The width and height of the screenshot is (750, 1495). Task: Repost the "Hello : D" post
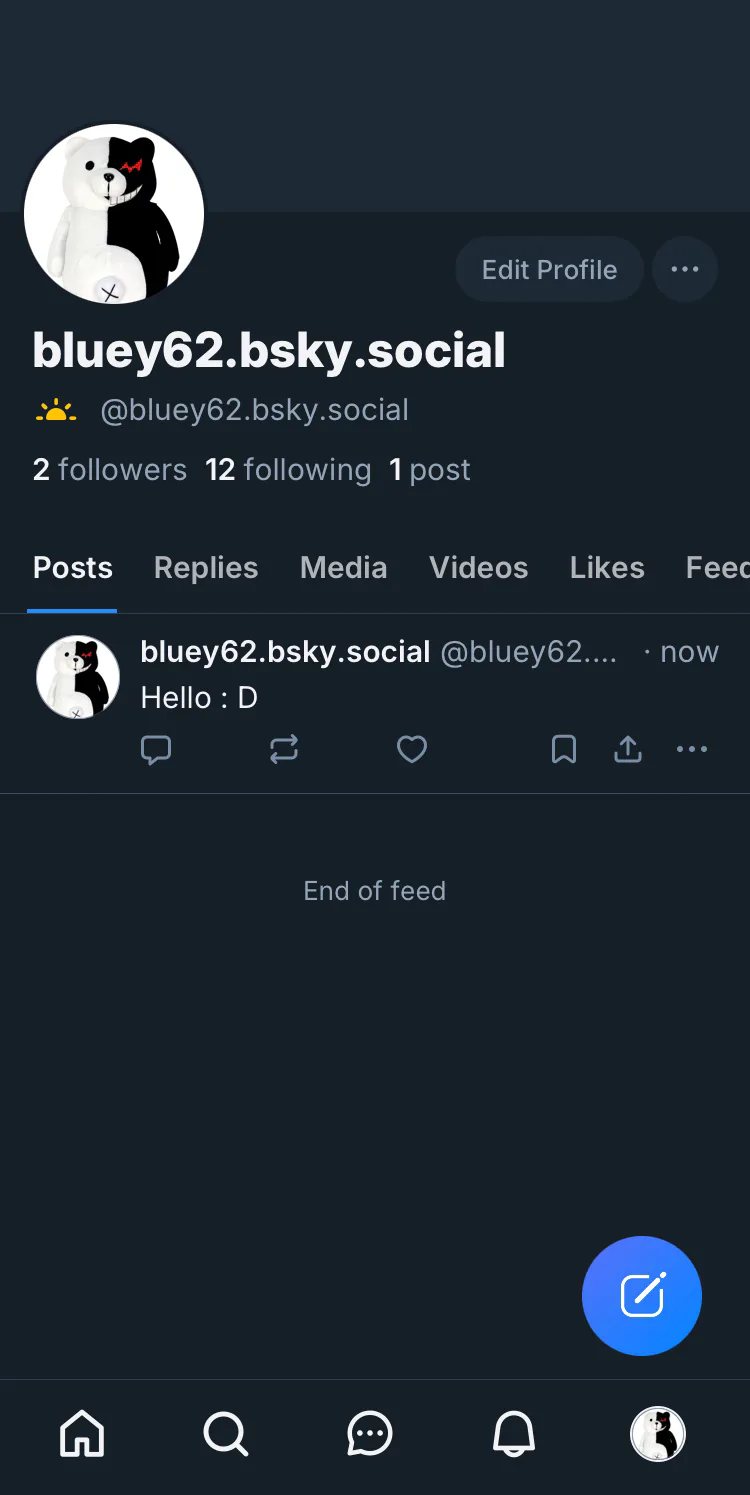(x=284, y=750)
